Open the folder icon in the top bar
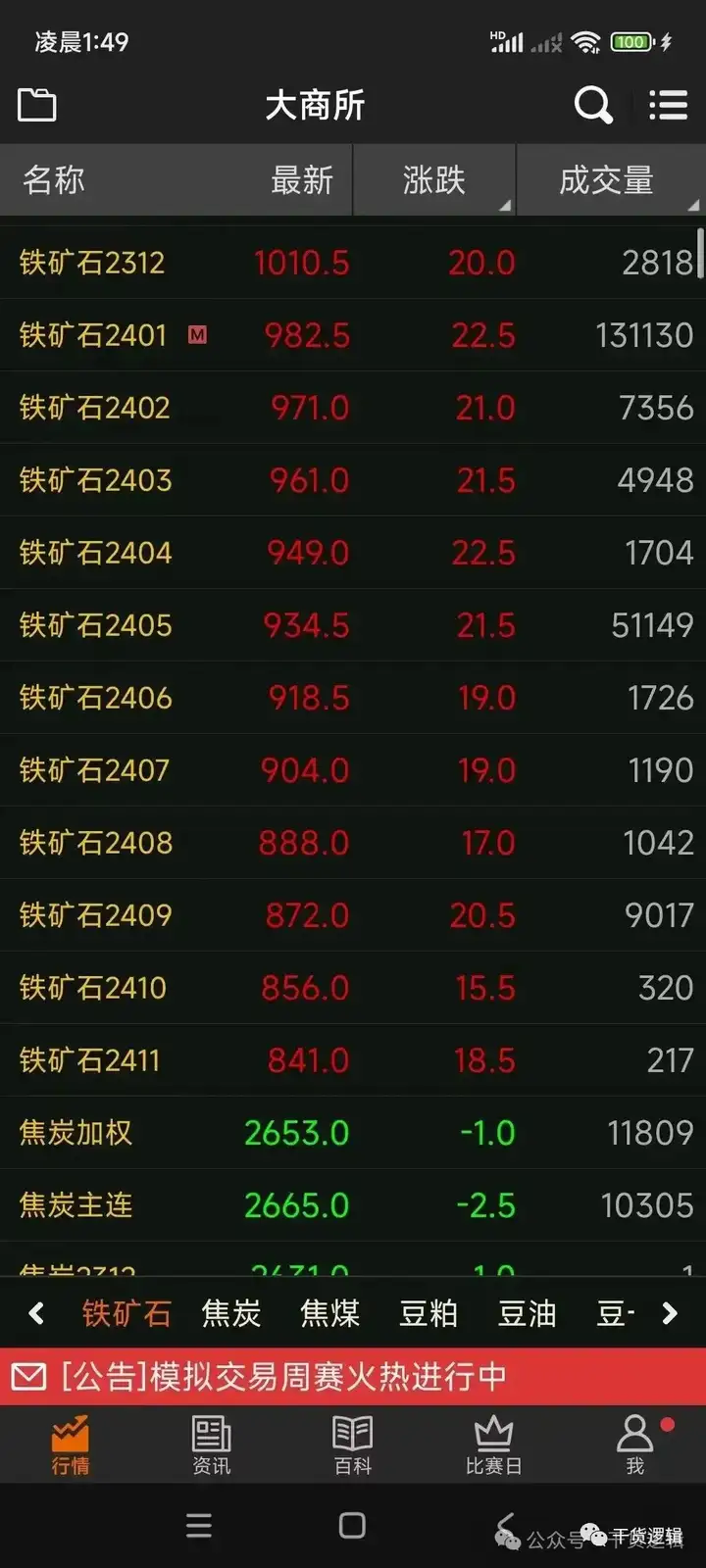 point(37,104)
